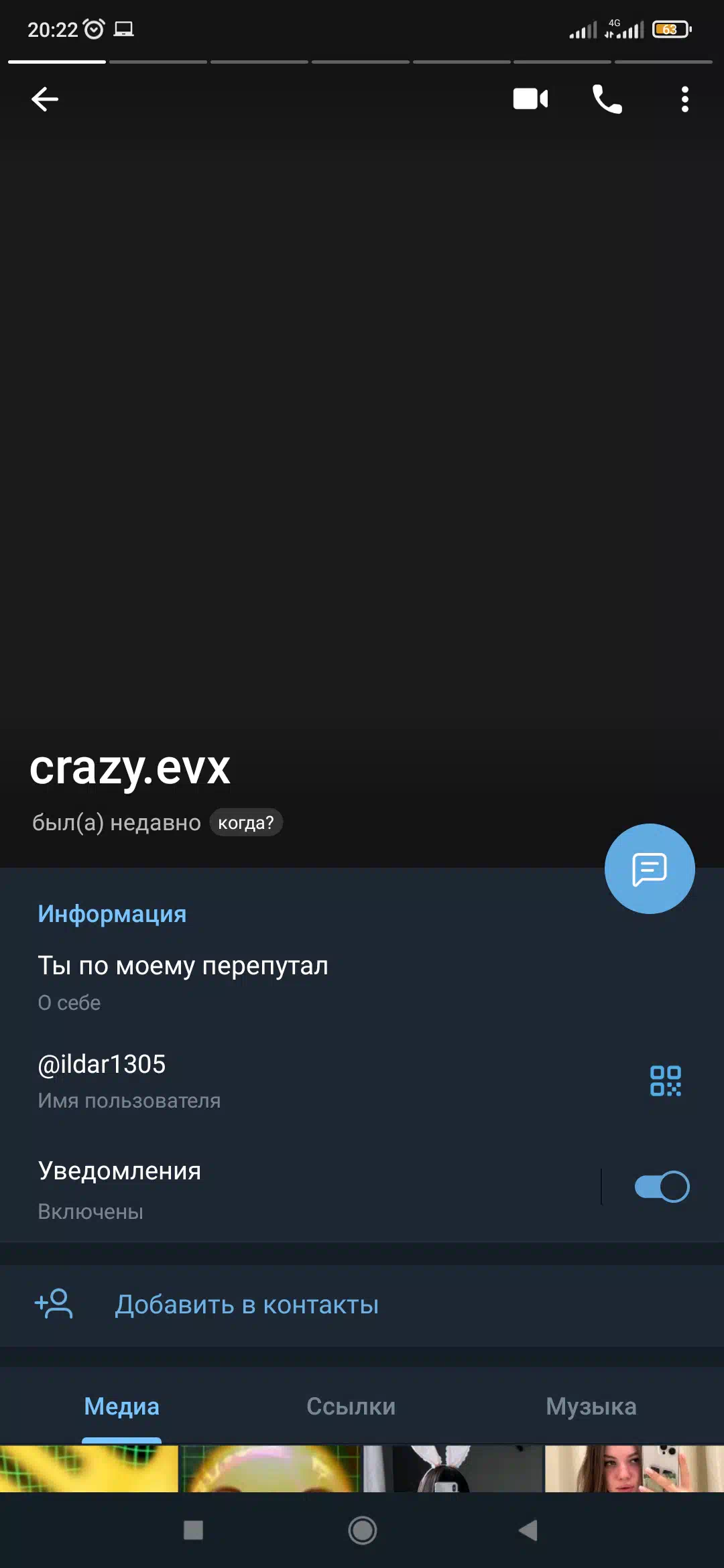This screenshot has width=724, height=1568.
Task: Switch to the Ссылки tab
Action: point(351,1406)
